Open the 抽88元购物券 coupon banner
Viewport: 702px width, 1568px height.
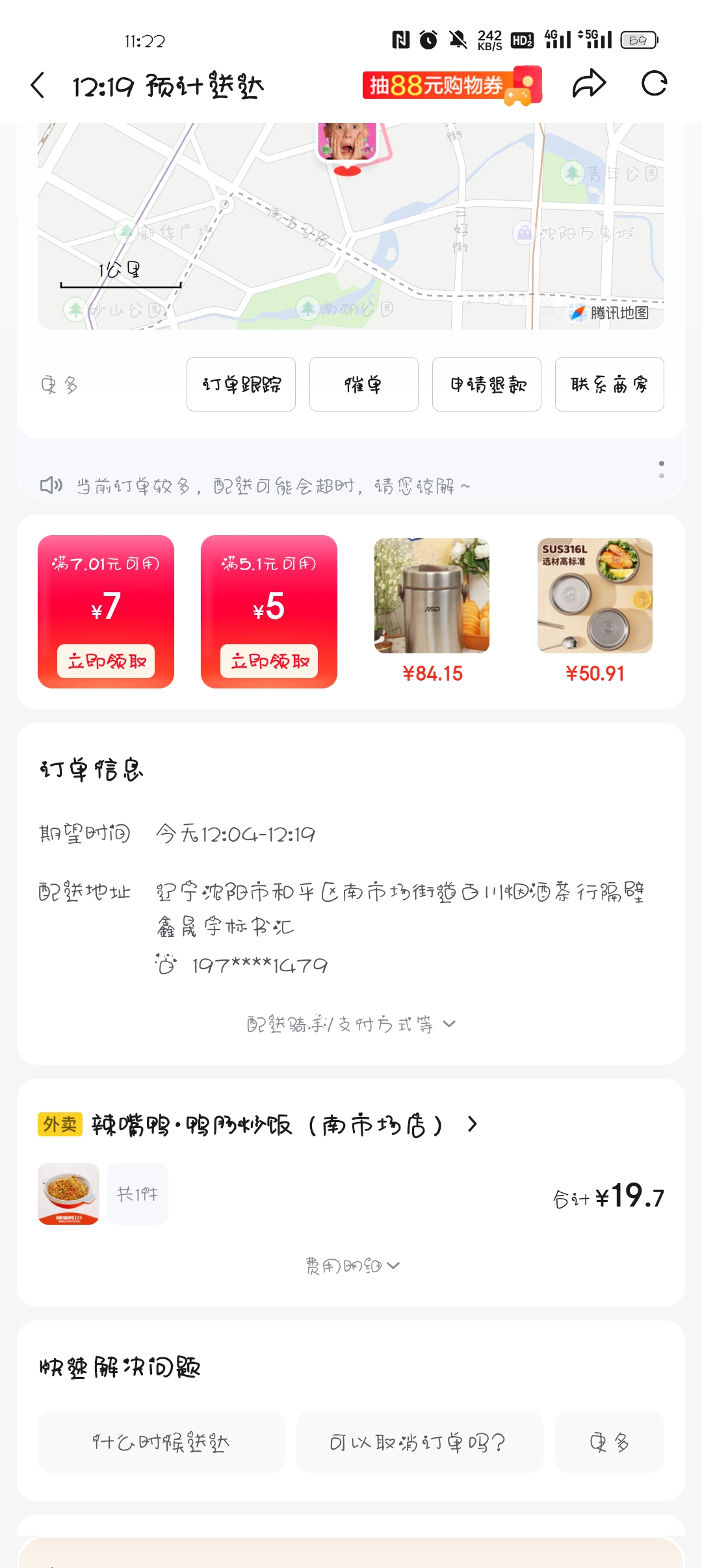452,85
